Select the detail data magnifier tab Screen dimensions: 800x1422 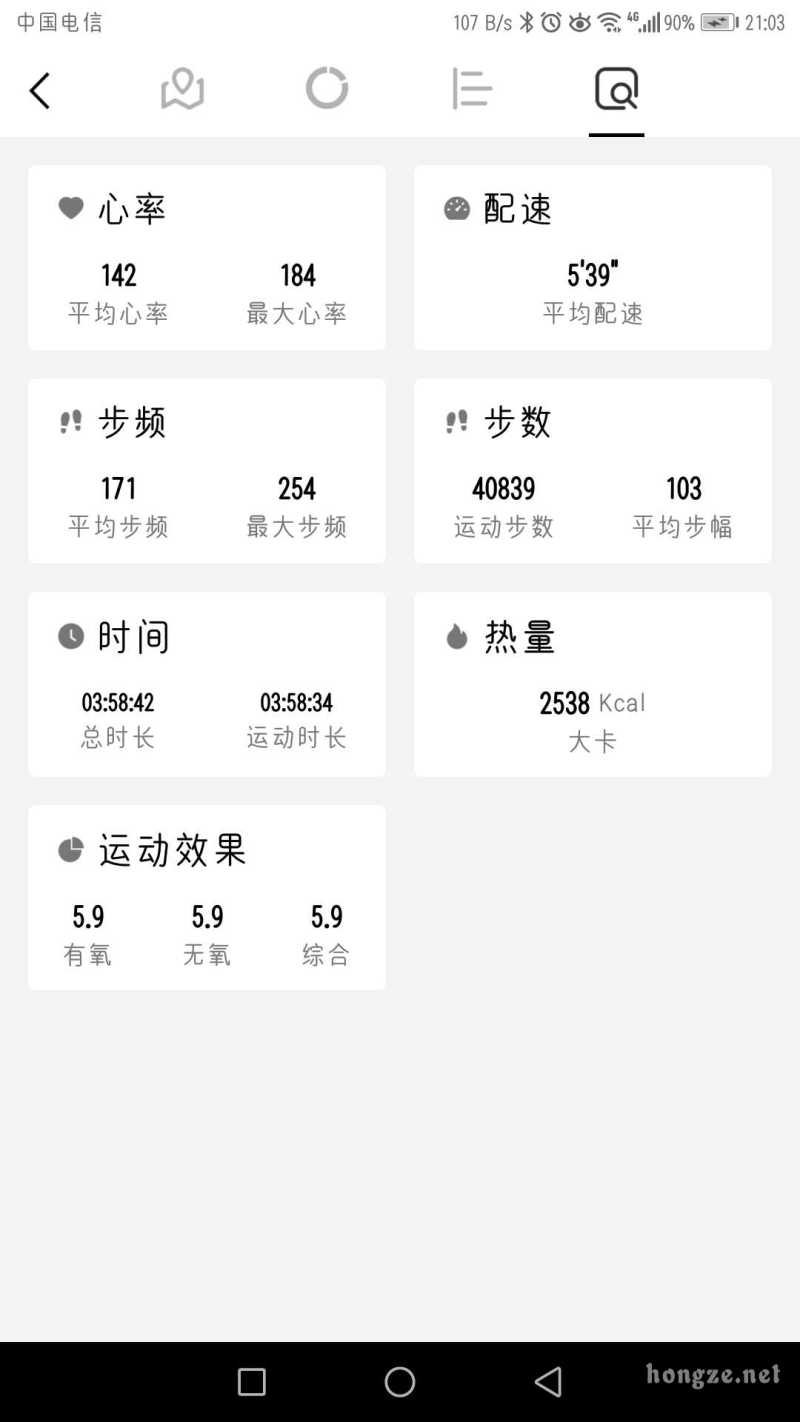pyautogui.click(x=616, y=90)
